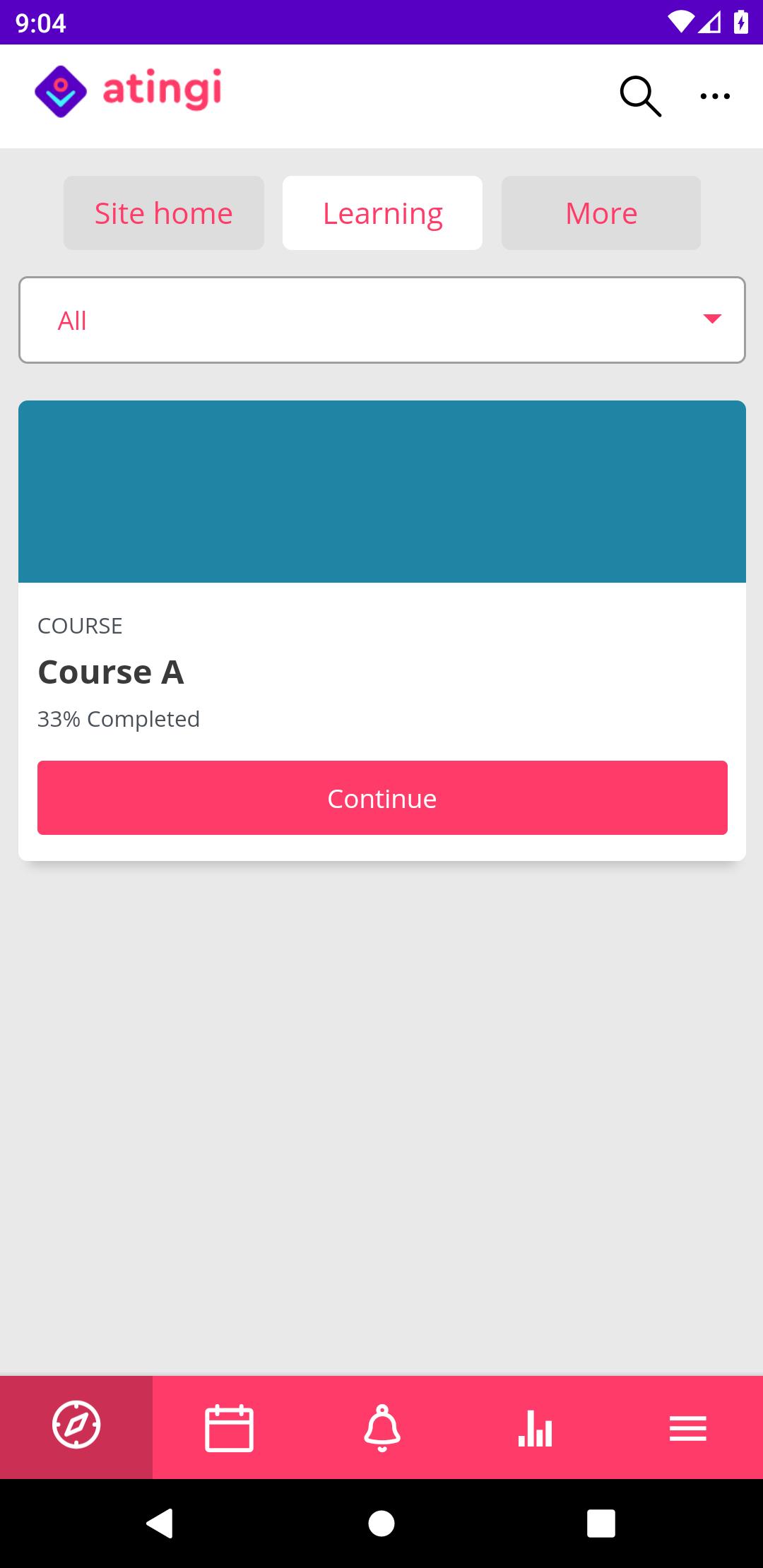Go back with the system back button
763x1568 pixels.
[160, 1524]
